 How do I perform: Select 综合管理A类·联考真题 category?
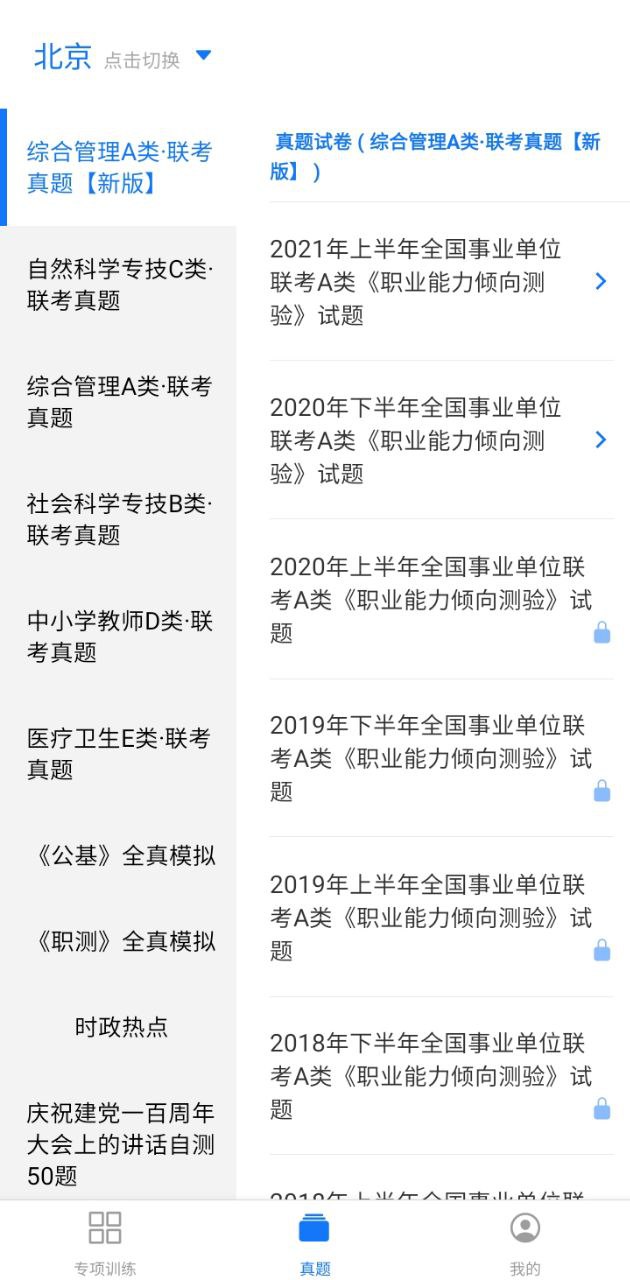[120, 401]
